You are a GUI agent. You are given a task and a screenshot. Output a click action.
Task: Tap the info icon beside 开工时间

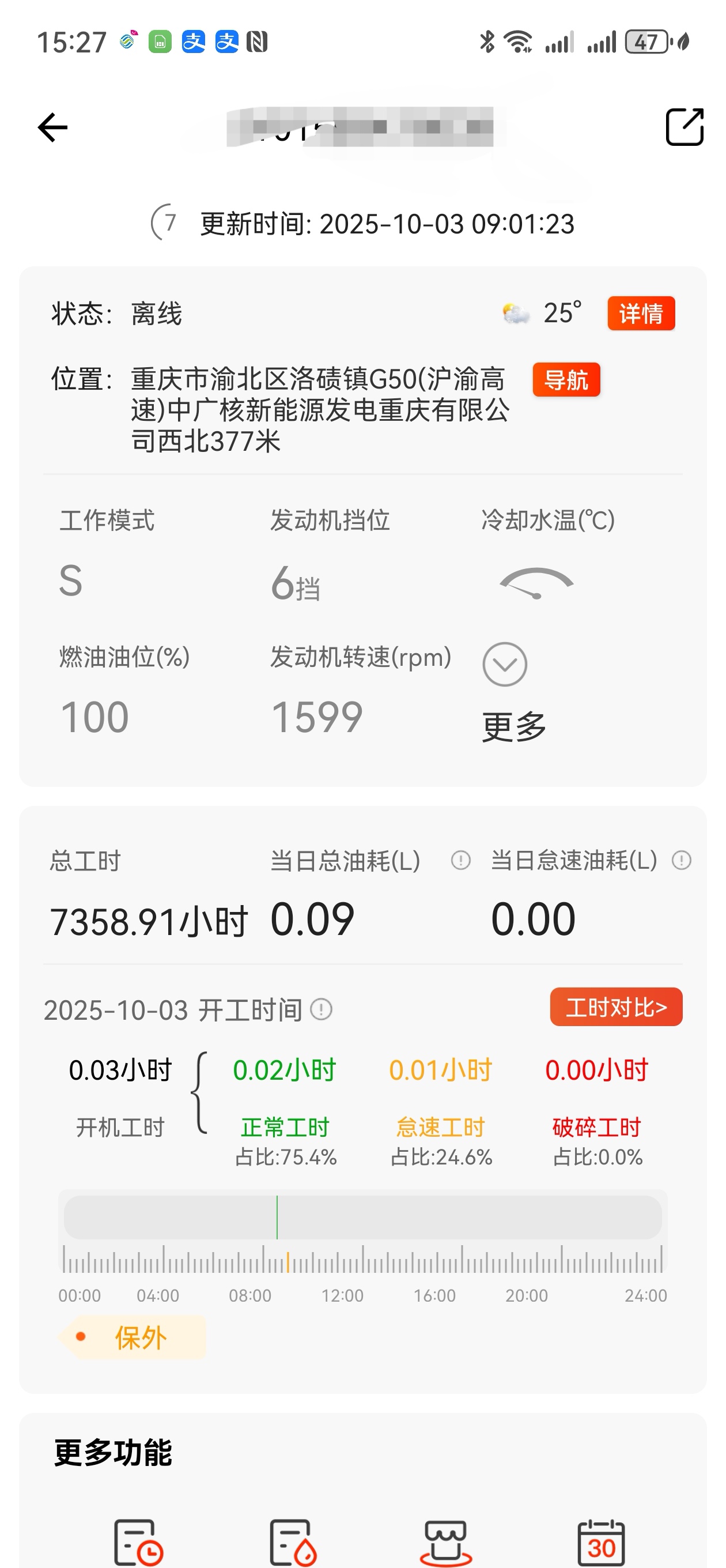click(x=322, y=1009)
